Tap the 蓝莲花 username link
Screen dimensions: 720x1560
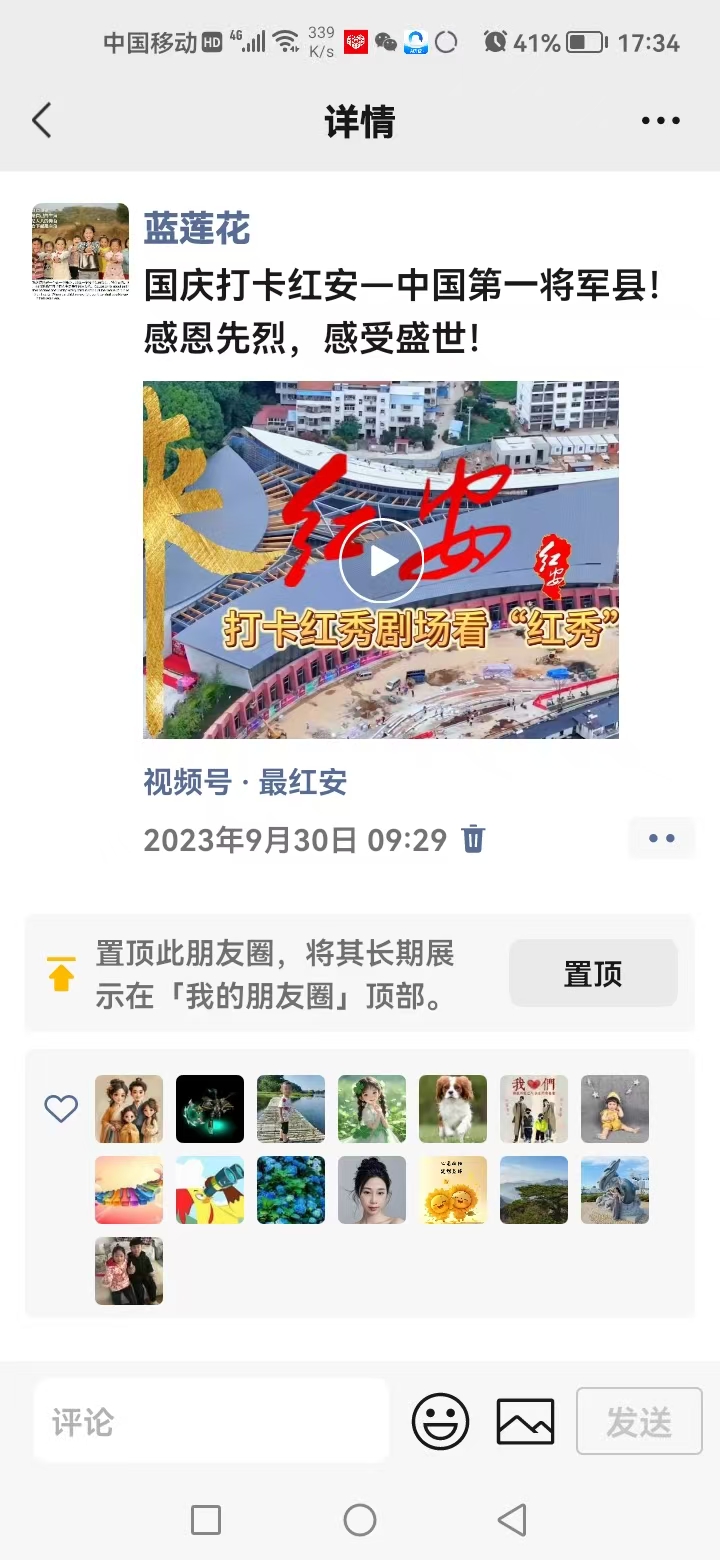197,228
